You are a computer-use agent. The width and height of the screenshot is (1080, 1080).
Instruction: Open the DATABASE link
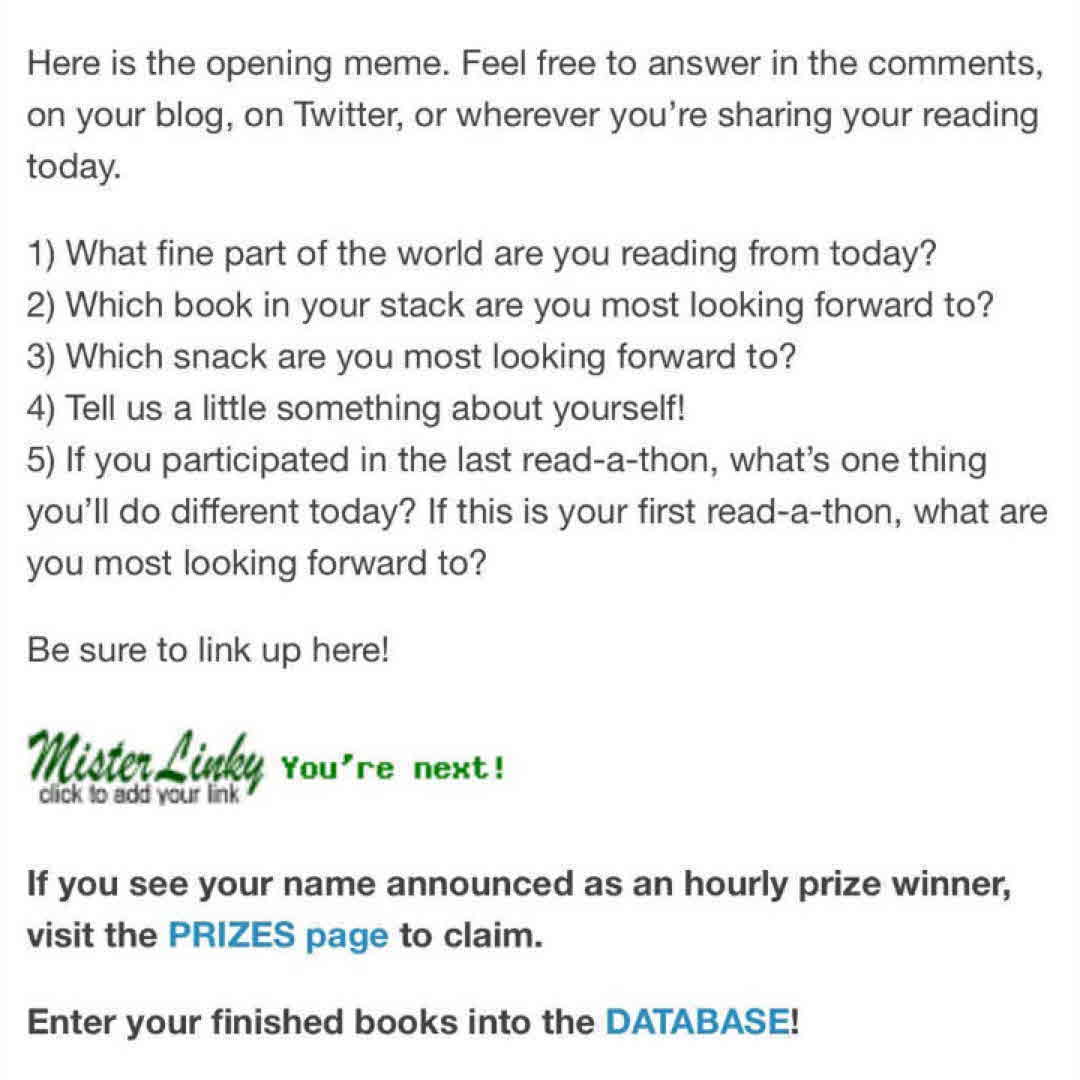point(697,1022)
